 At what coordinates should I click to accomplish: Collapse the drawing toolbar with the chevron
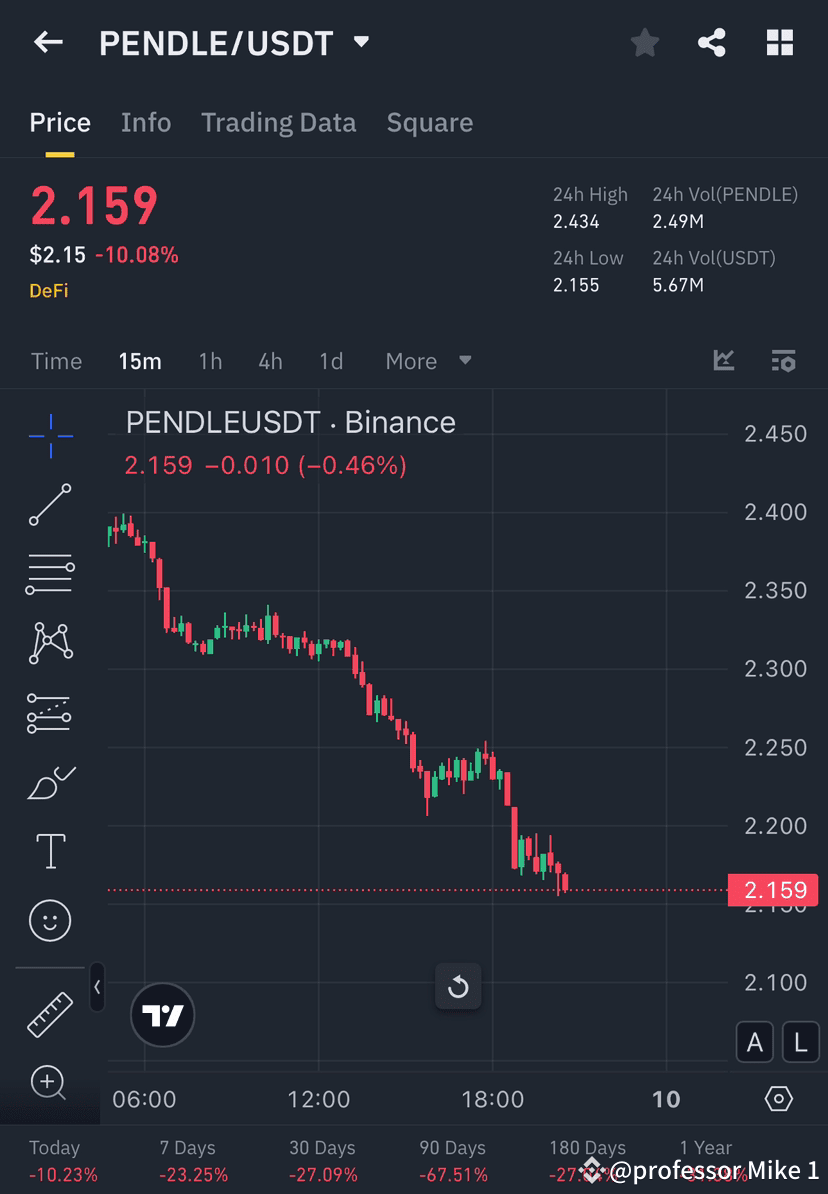point(97,988)
